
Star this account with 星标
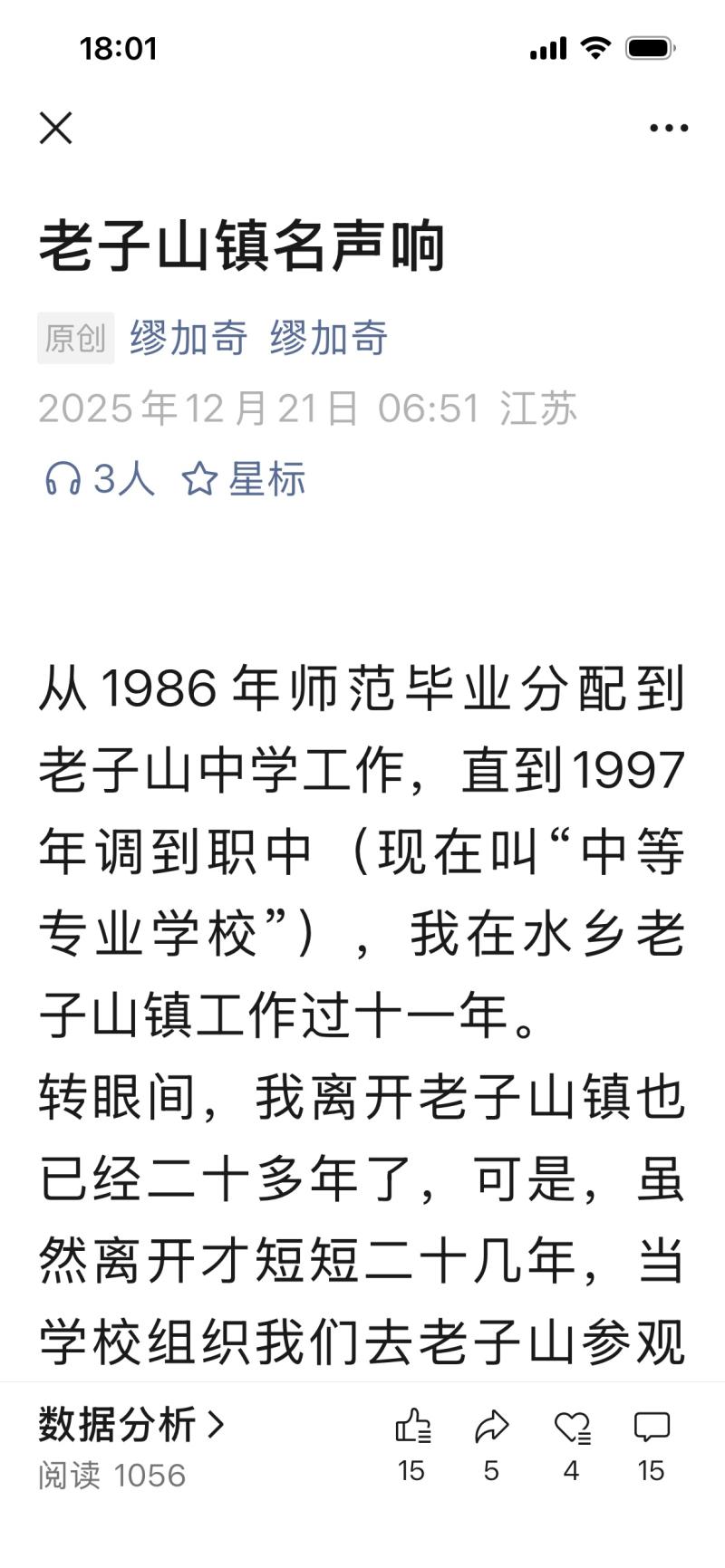(245, 478)
